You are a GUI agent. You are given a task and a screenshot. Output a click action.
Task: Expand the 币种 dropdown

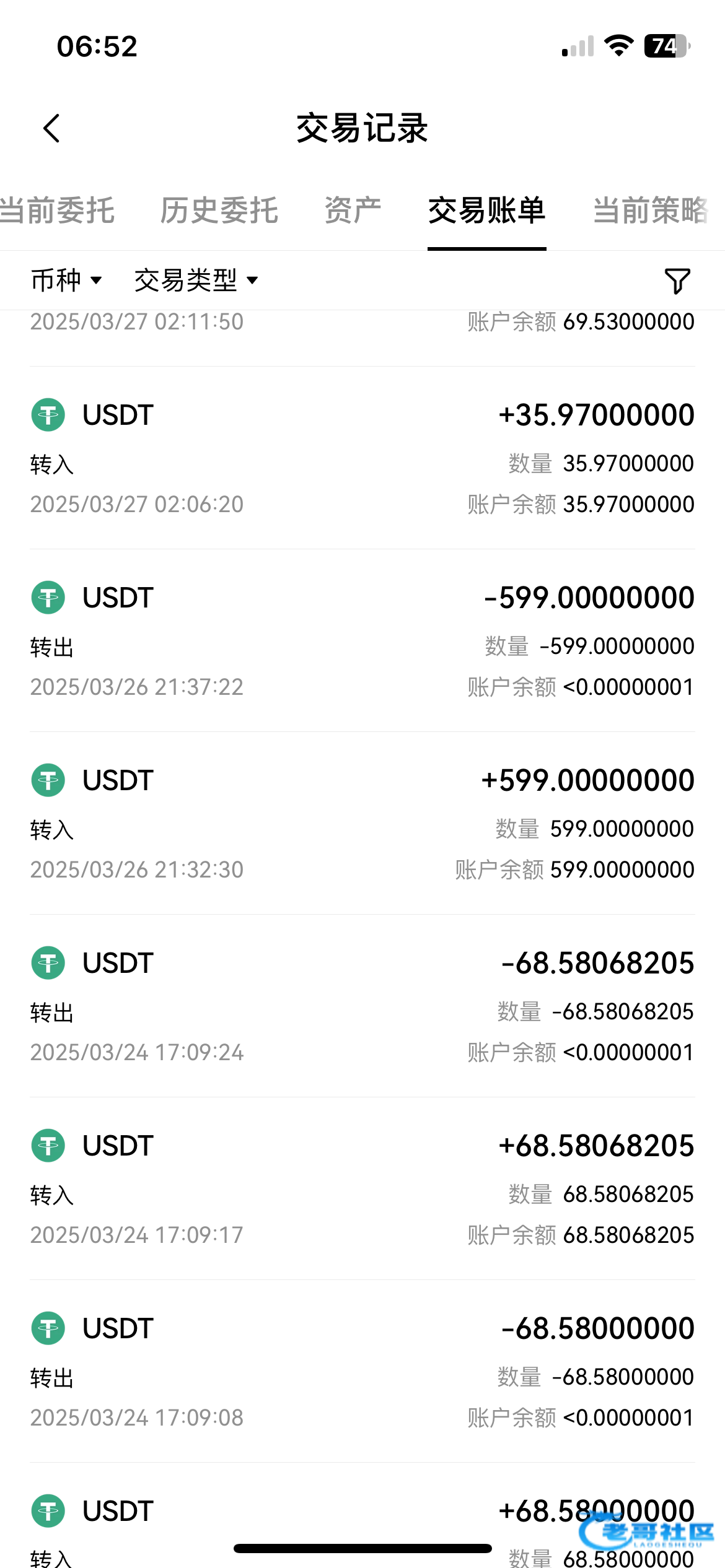(x=66, y=280)
